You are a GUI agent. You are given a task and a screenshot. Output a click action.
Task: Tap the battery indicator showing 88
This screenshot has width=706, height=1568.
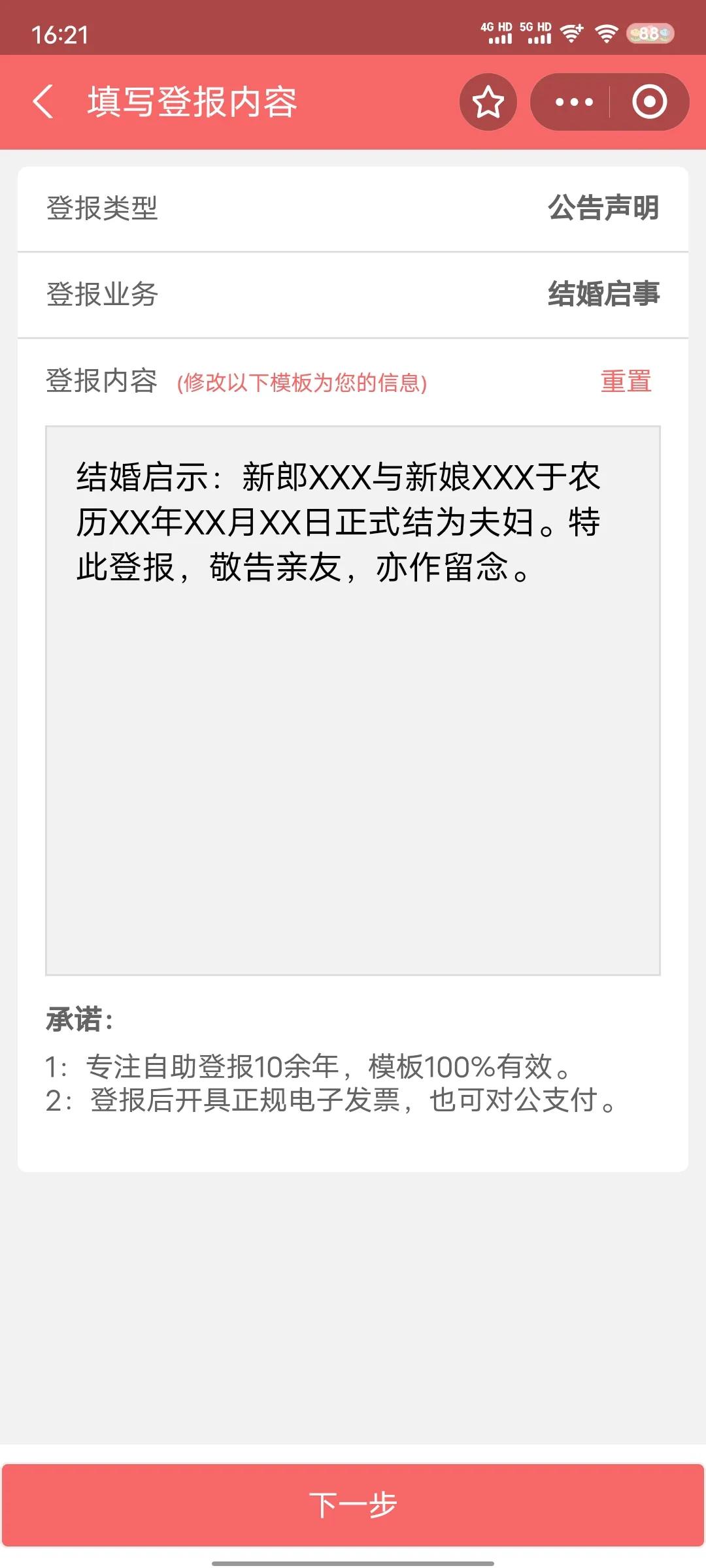(647, 29)
